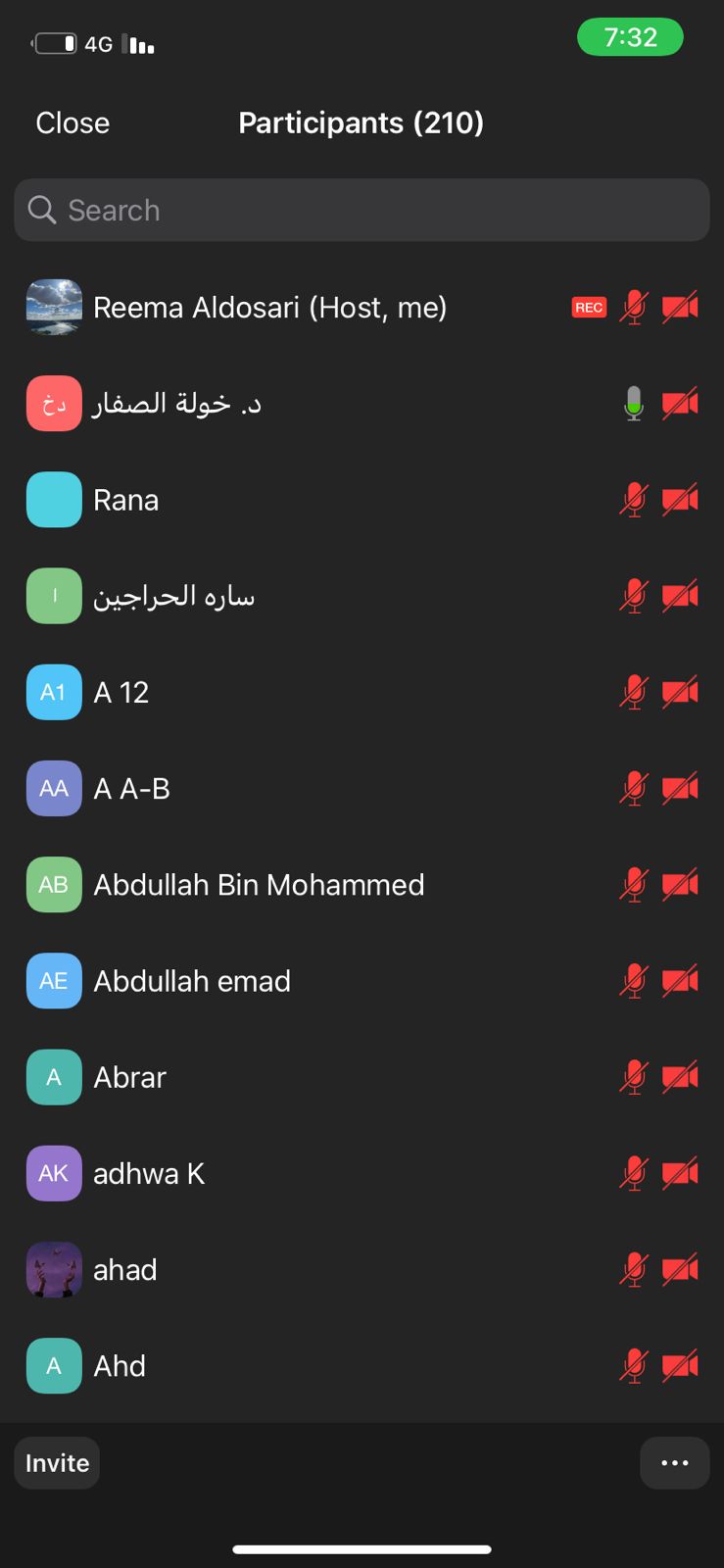Open the Invite button
This screenshot has height=1568, width=724.
[57, 1463]
